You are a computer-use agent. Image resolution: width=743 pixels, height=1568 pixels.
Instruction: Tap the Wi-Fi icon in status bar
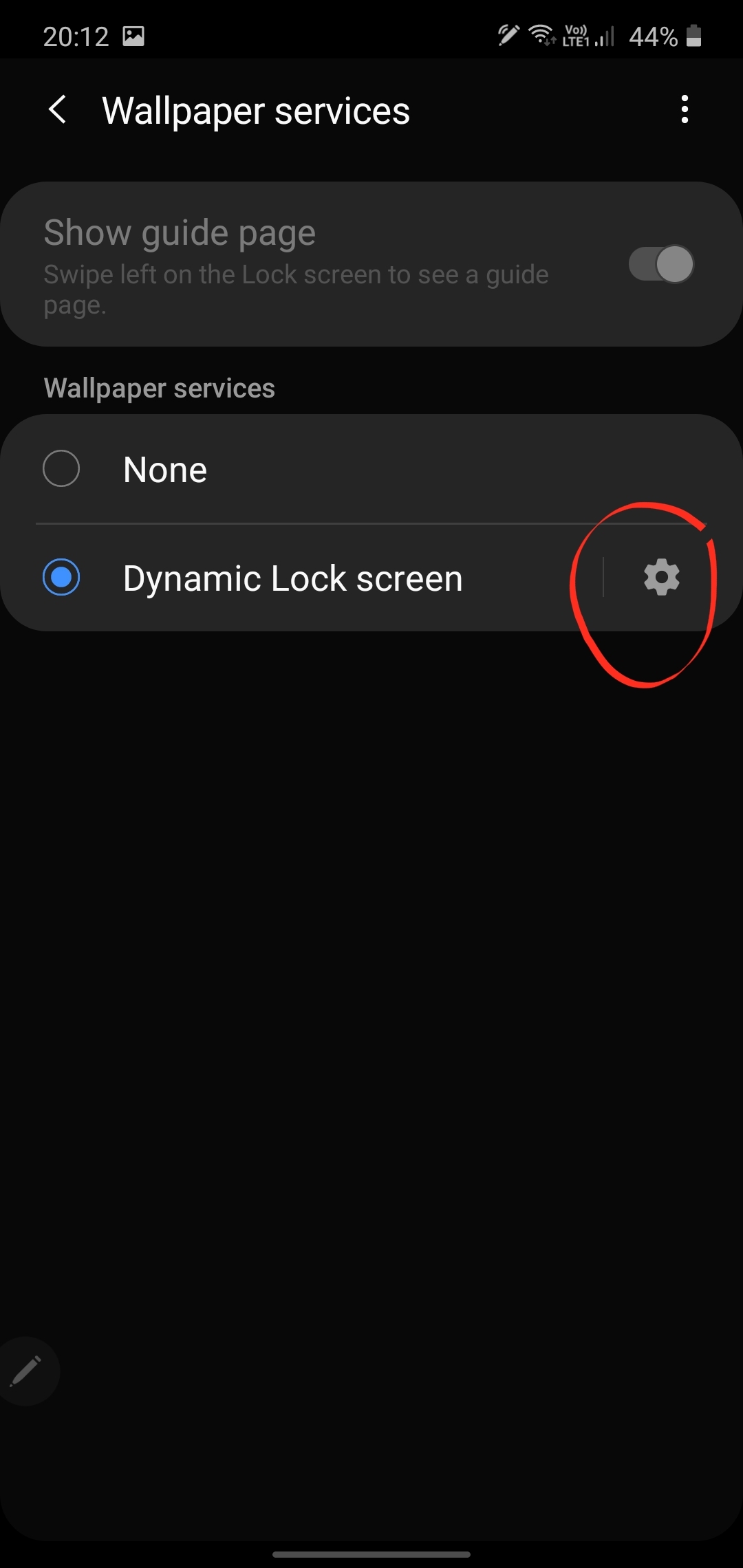[539, 33]
